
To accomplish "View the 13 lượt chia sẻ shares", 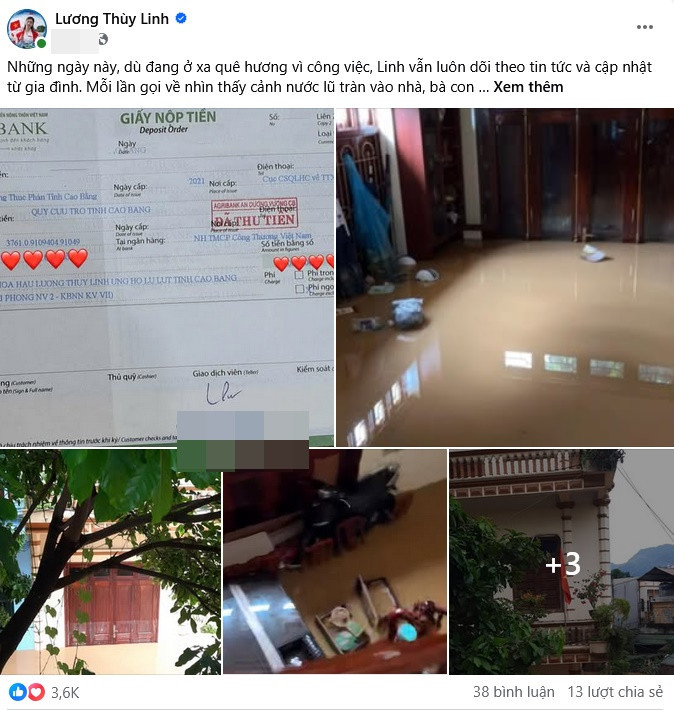I will tap(615, 692).
